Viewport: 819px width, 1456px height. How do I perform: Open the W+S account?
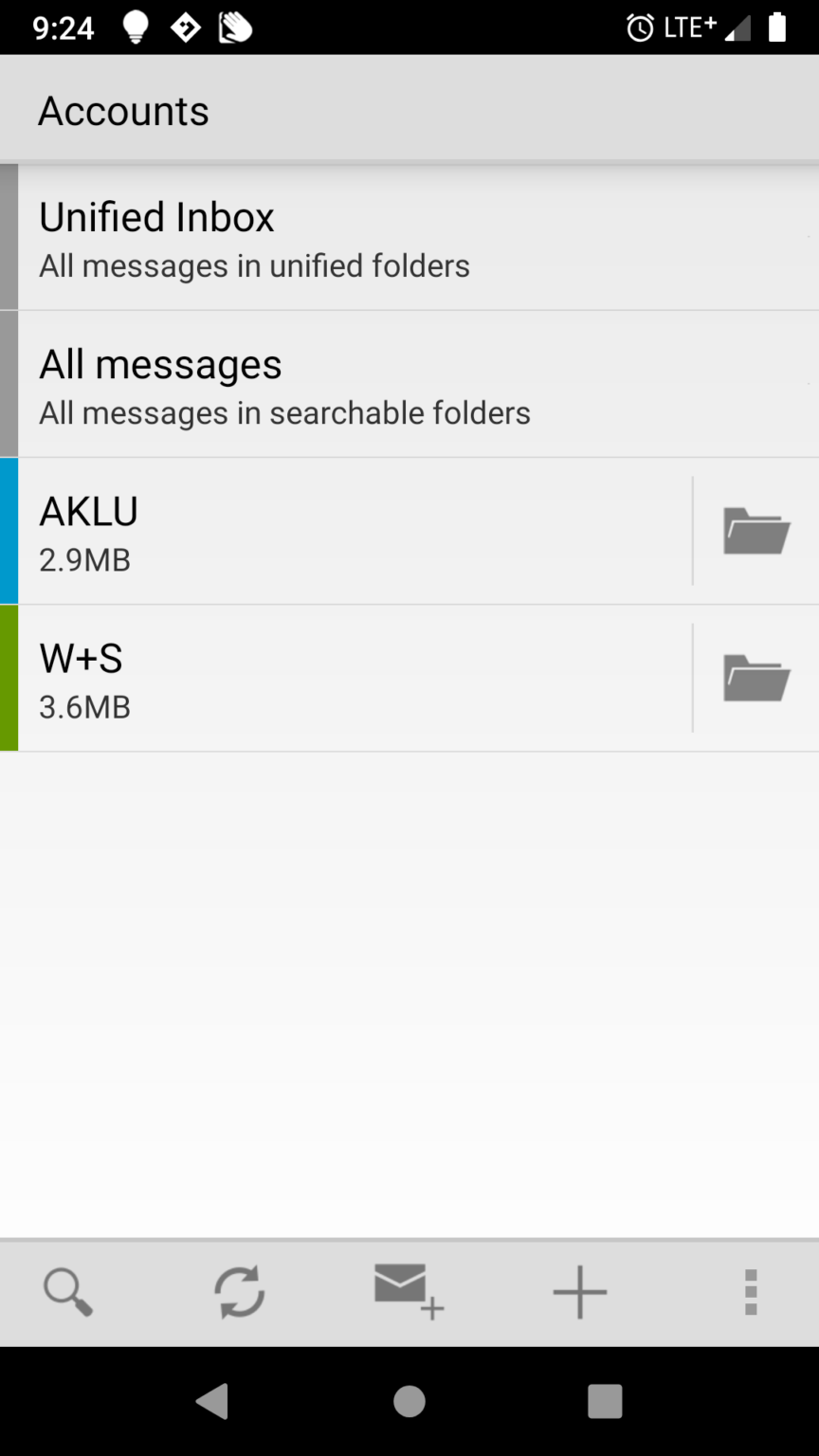pyautogui.click(x=351, y=679)
